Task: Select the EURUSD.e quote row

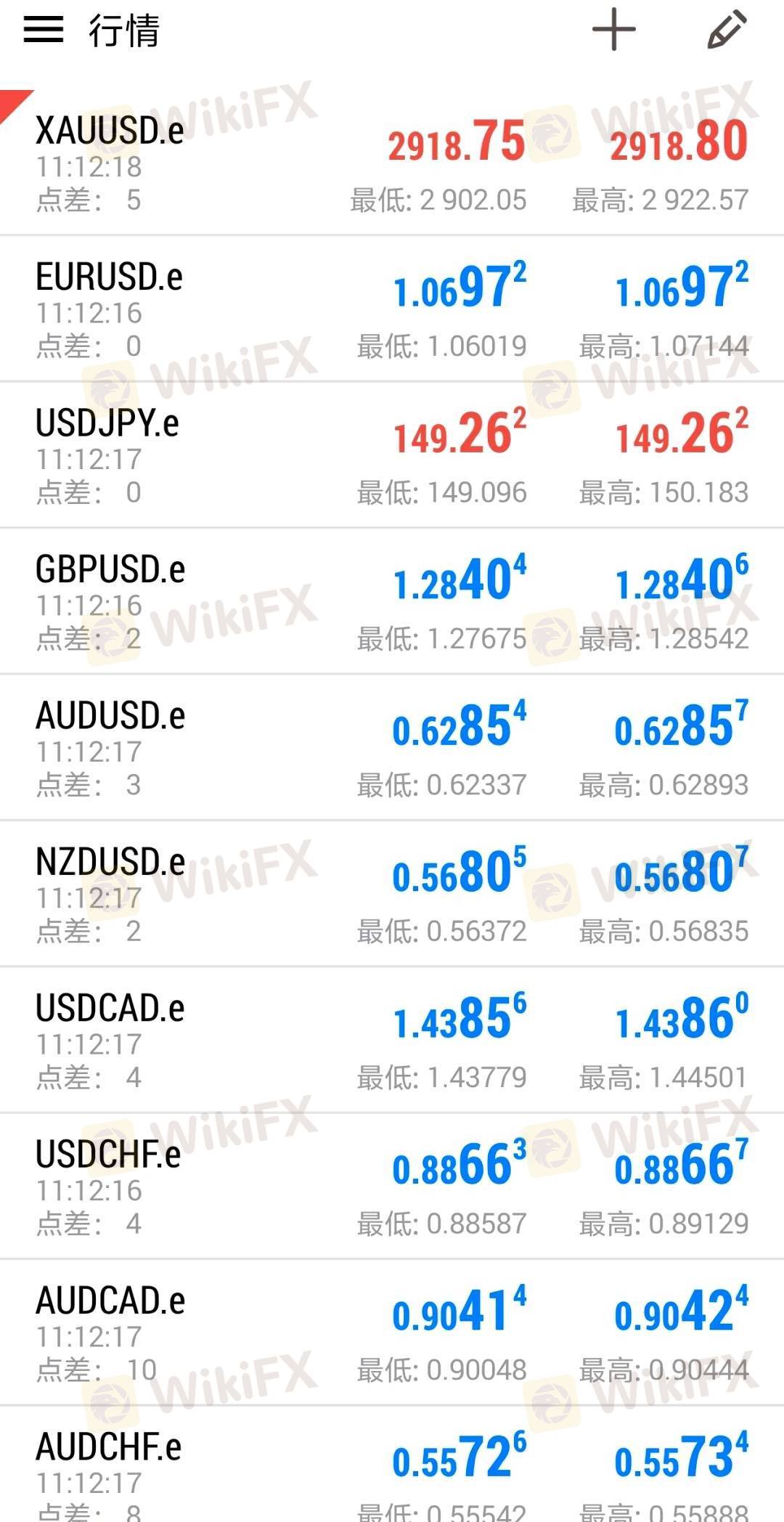Action: tap(392, 309)
